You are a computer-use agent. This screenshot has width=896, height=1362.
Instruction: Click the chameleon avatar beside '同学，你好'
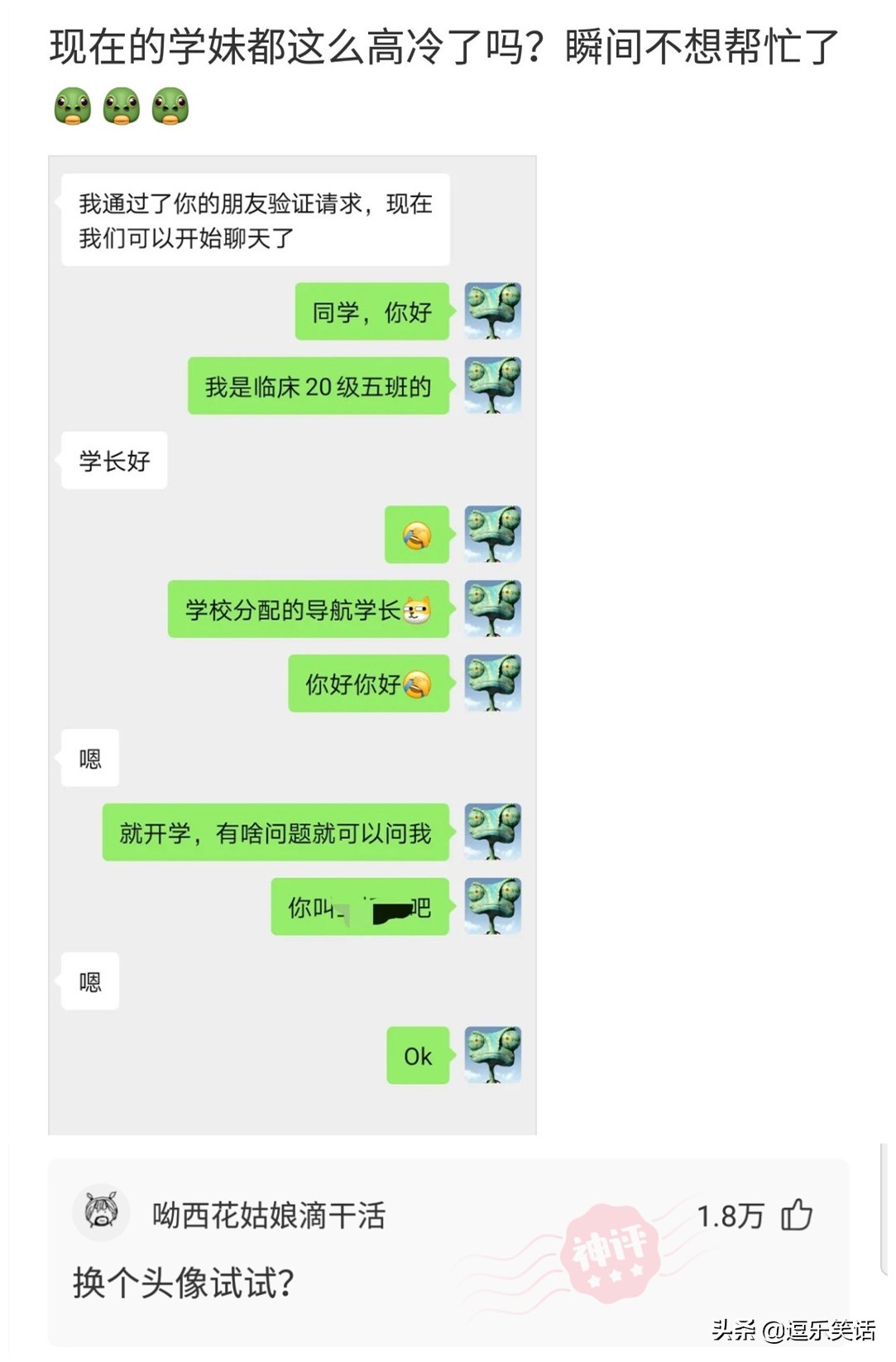(491, 310)
